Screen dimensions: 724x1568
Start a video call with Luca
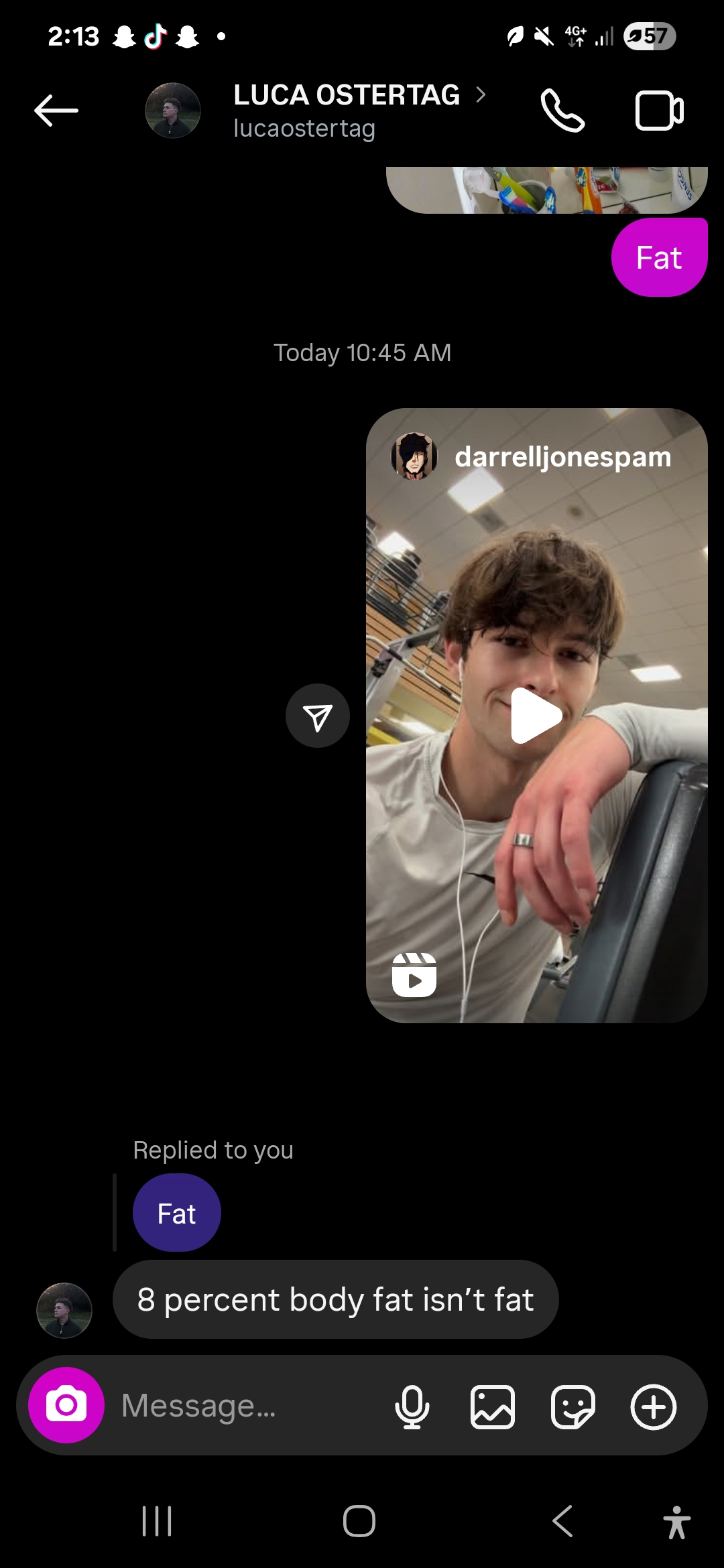(x=659, y=111)
